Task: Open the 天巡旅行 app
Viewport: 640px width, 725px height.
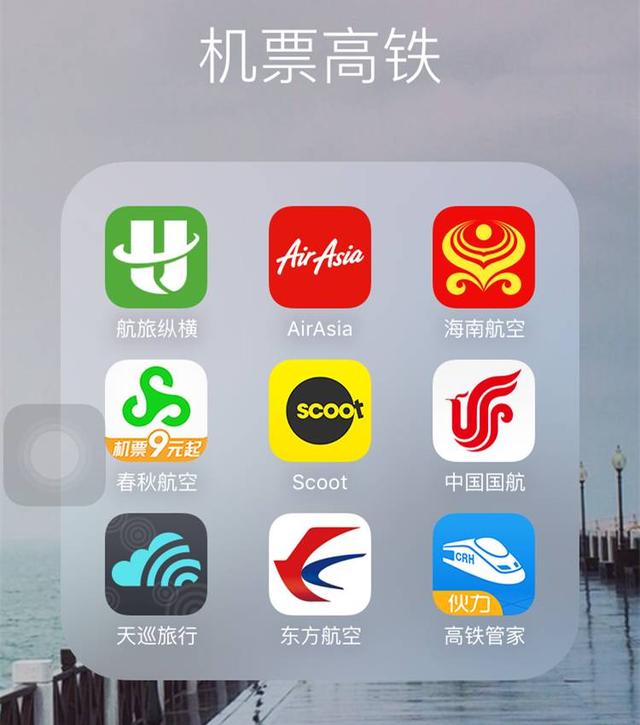Action: [x=156, y=564]
